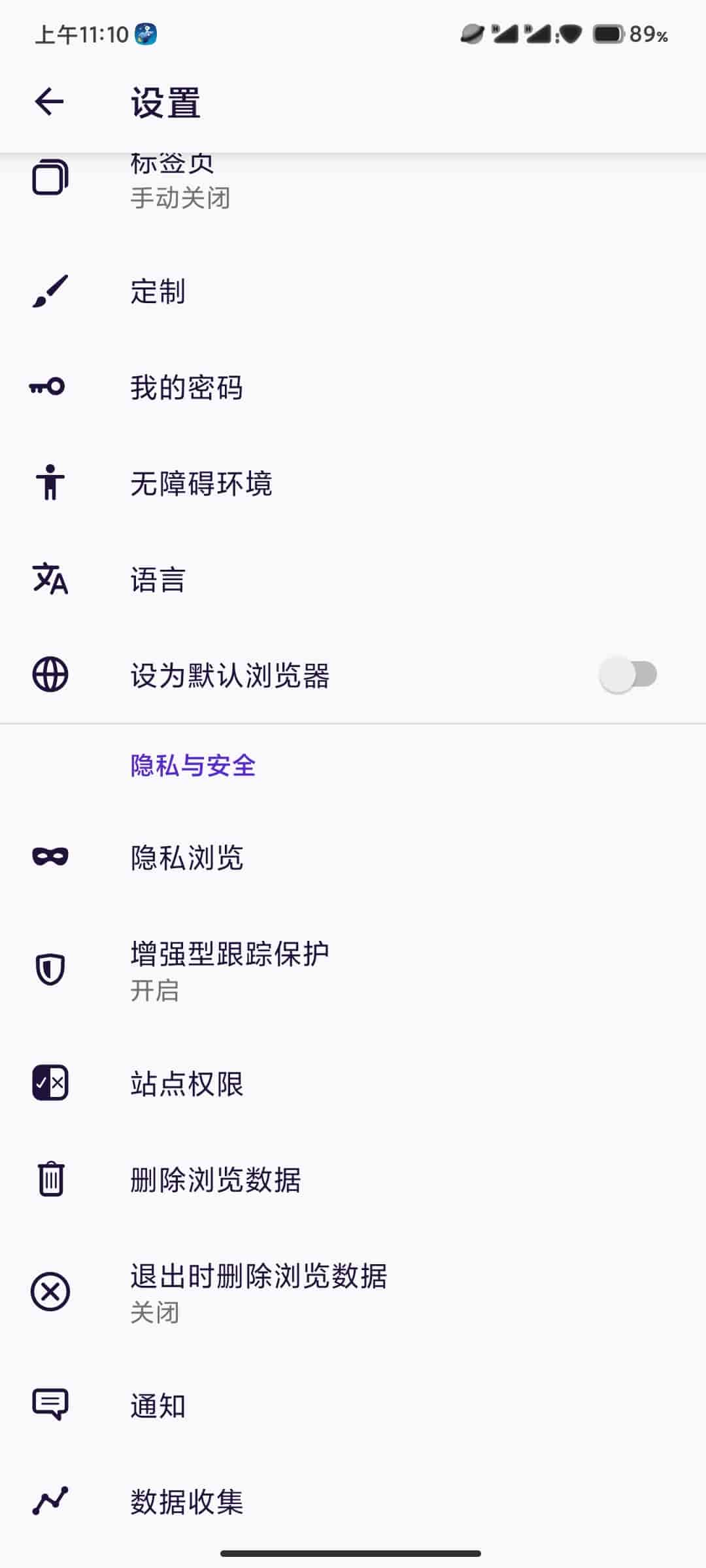Viewport: 706px width, 1568px height.
Task: Toggle 设为默认浏览器 switch
Action: (x=628, y=675)
